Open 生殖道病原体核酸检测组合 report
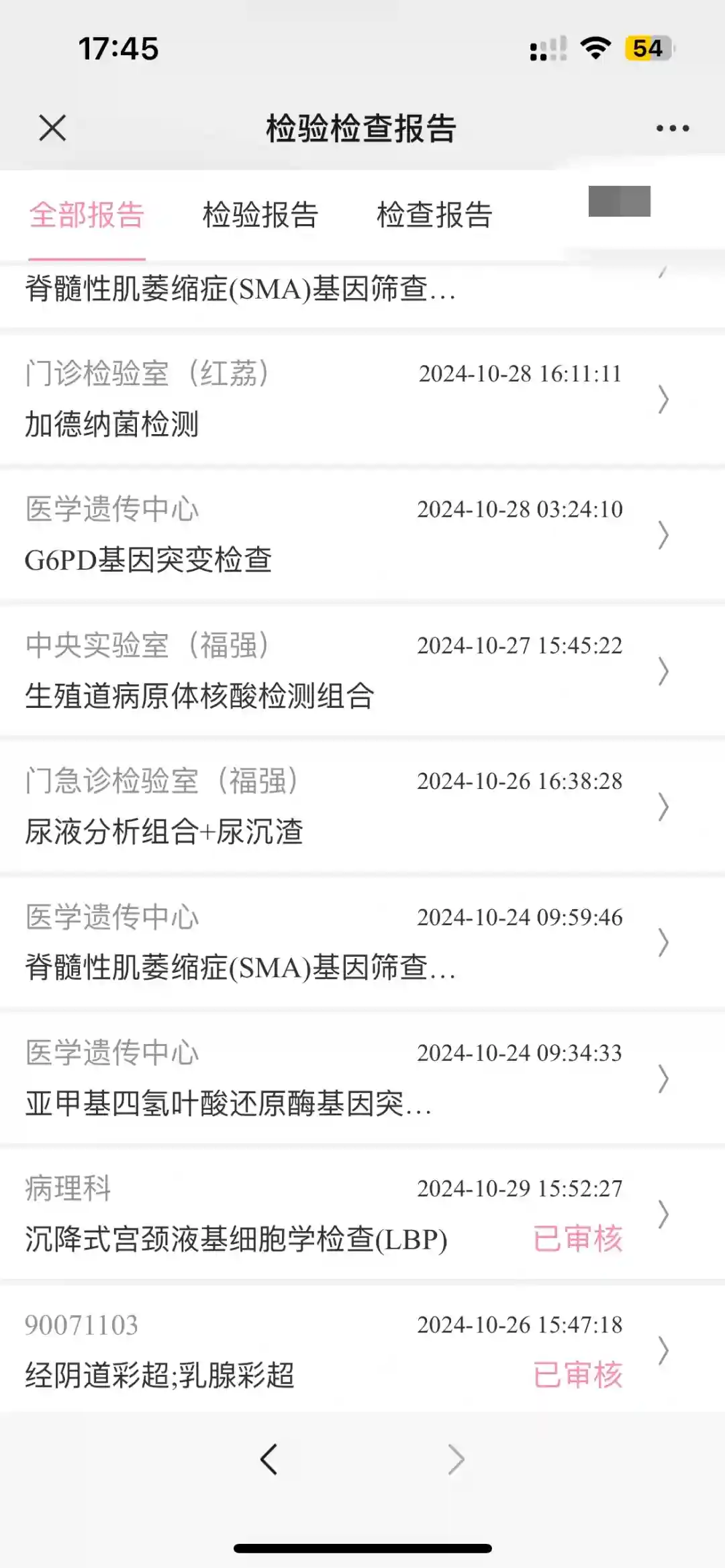The width and height of the screenshot is (725, 1568). 336,671
